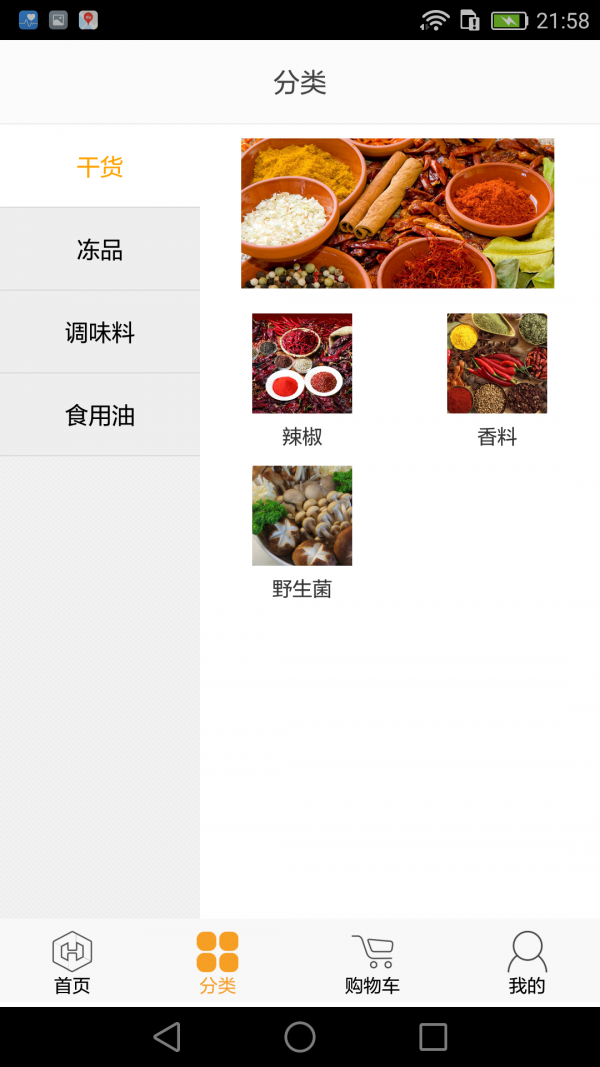The image size is (600, 1067).
Task: Tap the 分类 bottom tab
Action: [218, 963]
